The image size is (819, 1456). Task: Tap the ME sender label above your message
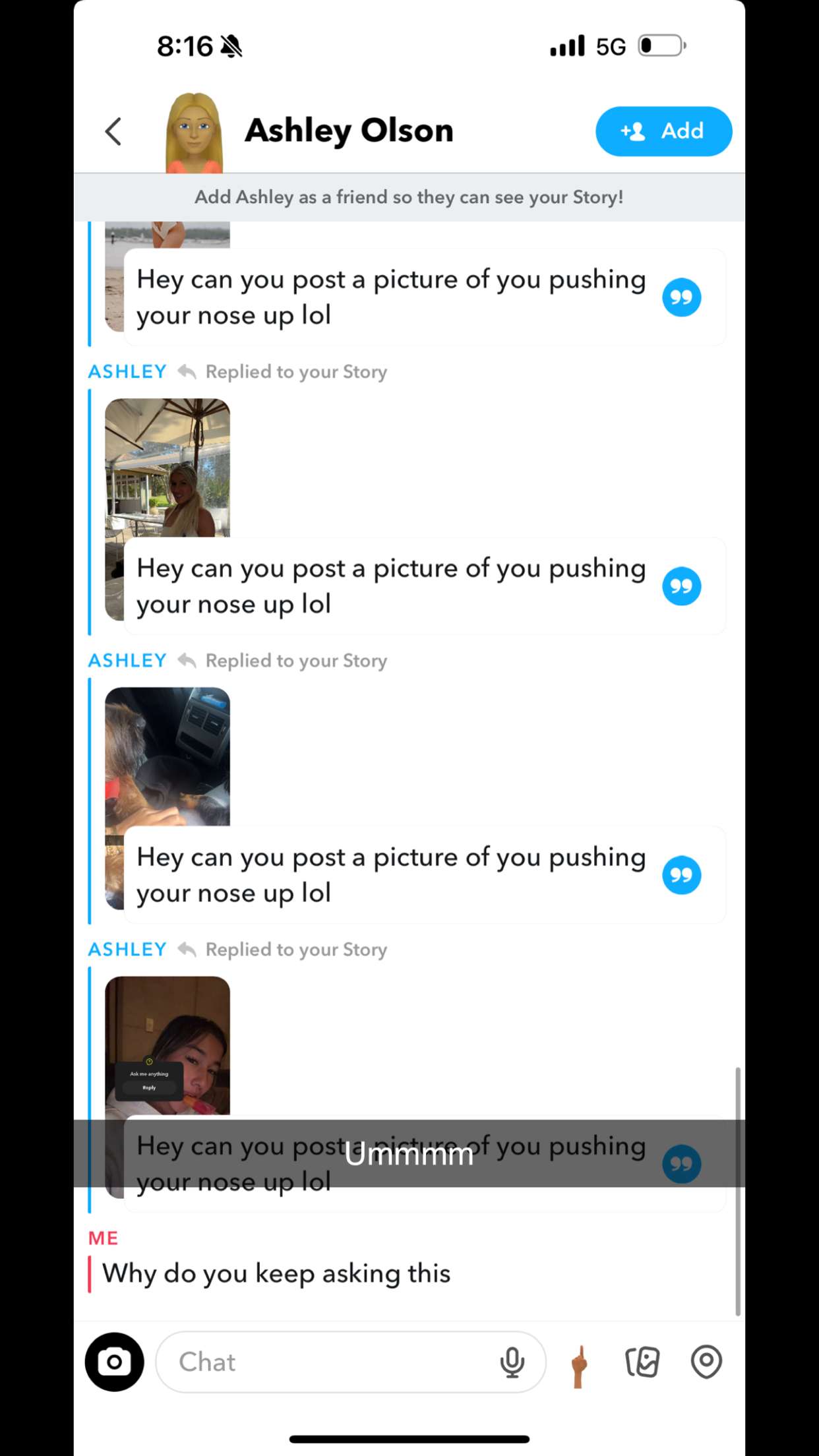pyautogui.click(x=104, y=1237)
